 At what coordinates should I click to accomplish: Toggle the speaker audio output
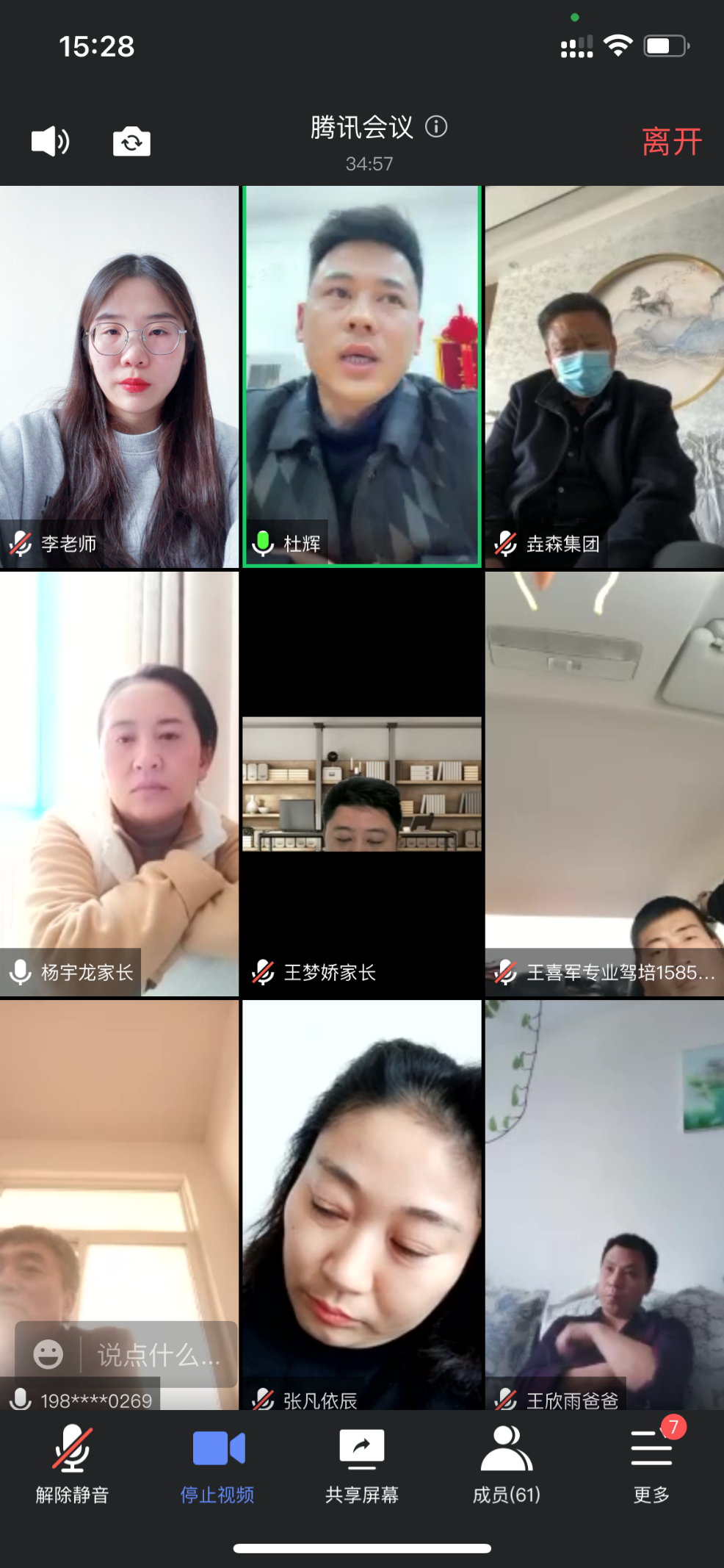(x=50, y=141)
